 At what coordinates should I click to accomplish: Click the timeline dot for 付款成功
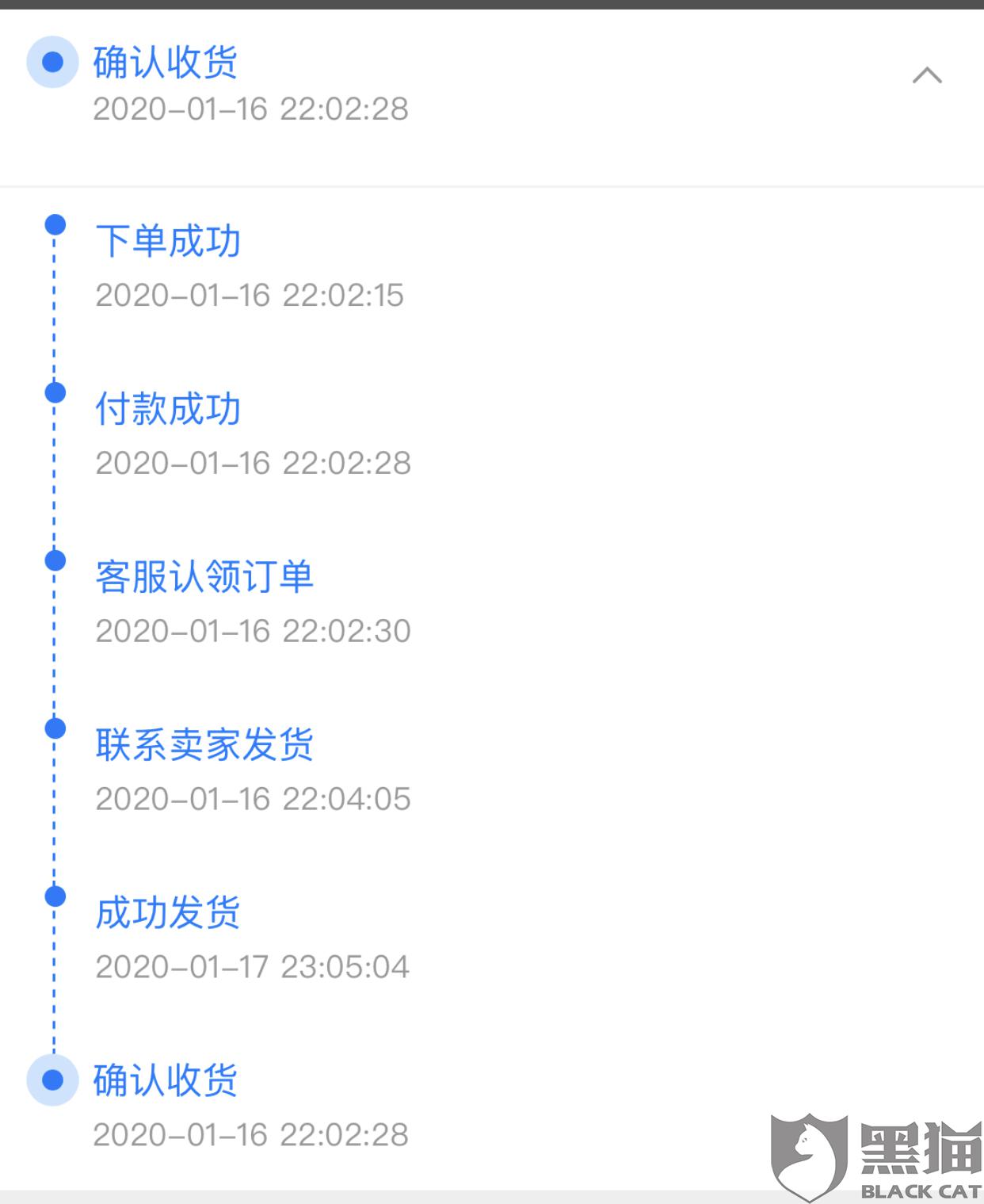[54, 392]
